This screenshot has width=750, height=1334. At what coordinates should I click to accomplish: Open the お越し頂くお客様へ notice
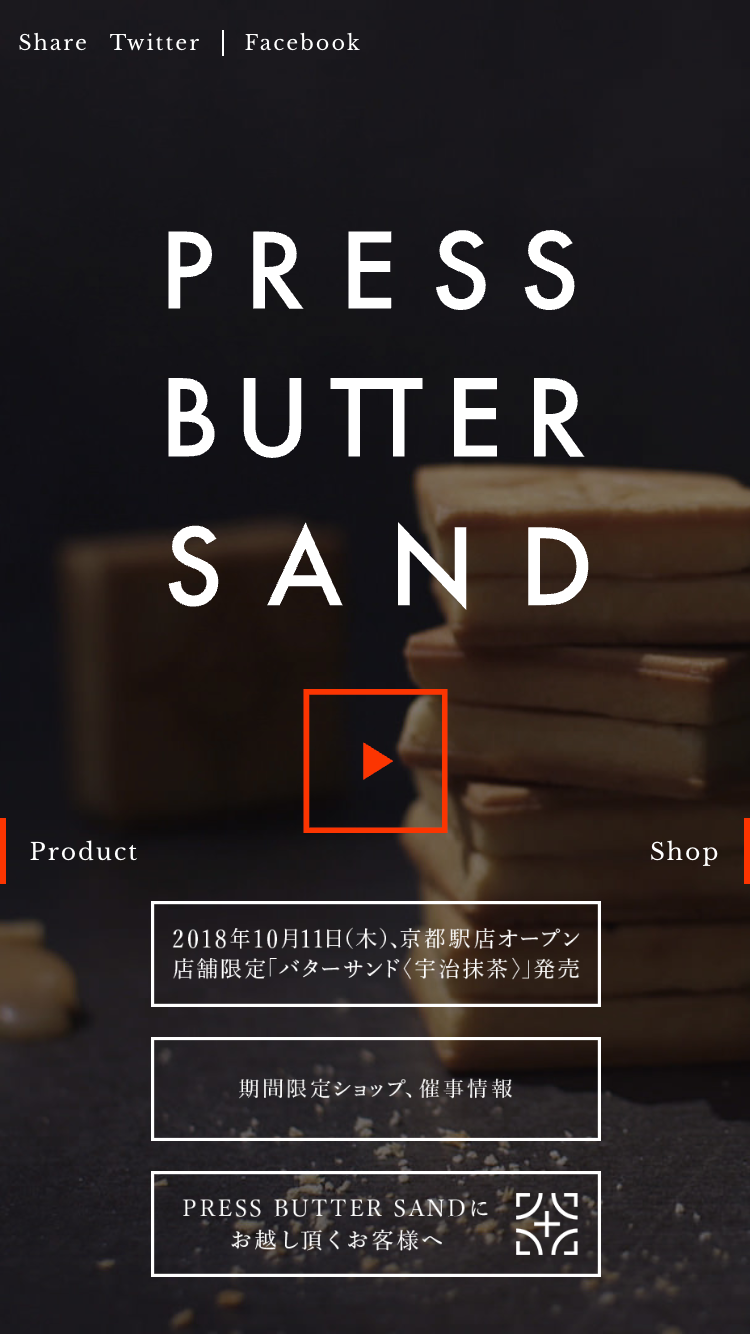(375, 1223)
